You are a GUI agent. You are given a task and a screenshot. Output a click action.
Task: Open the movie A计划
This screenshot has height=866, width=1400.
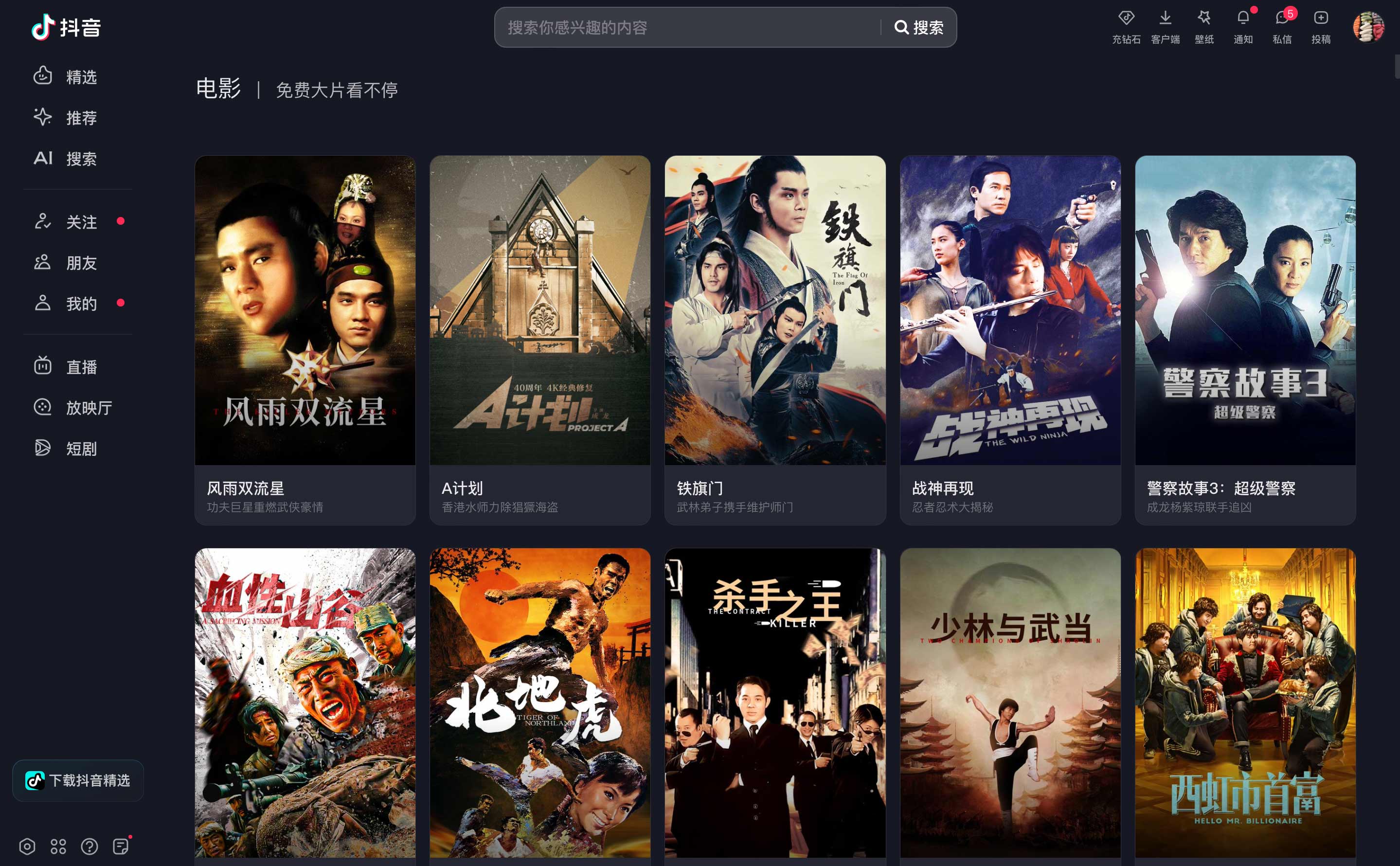coord(539,340)
